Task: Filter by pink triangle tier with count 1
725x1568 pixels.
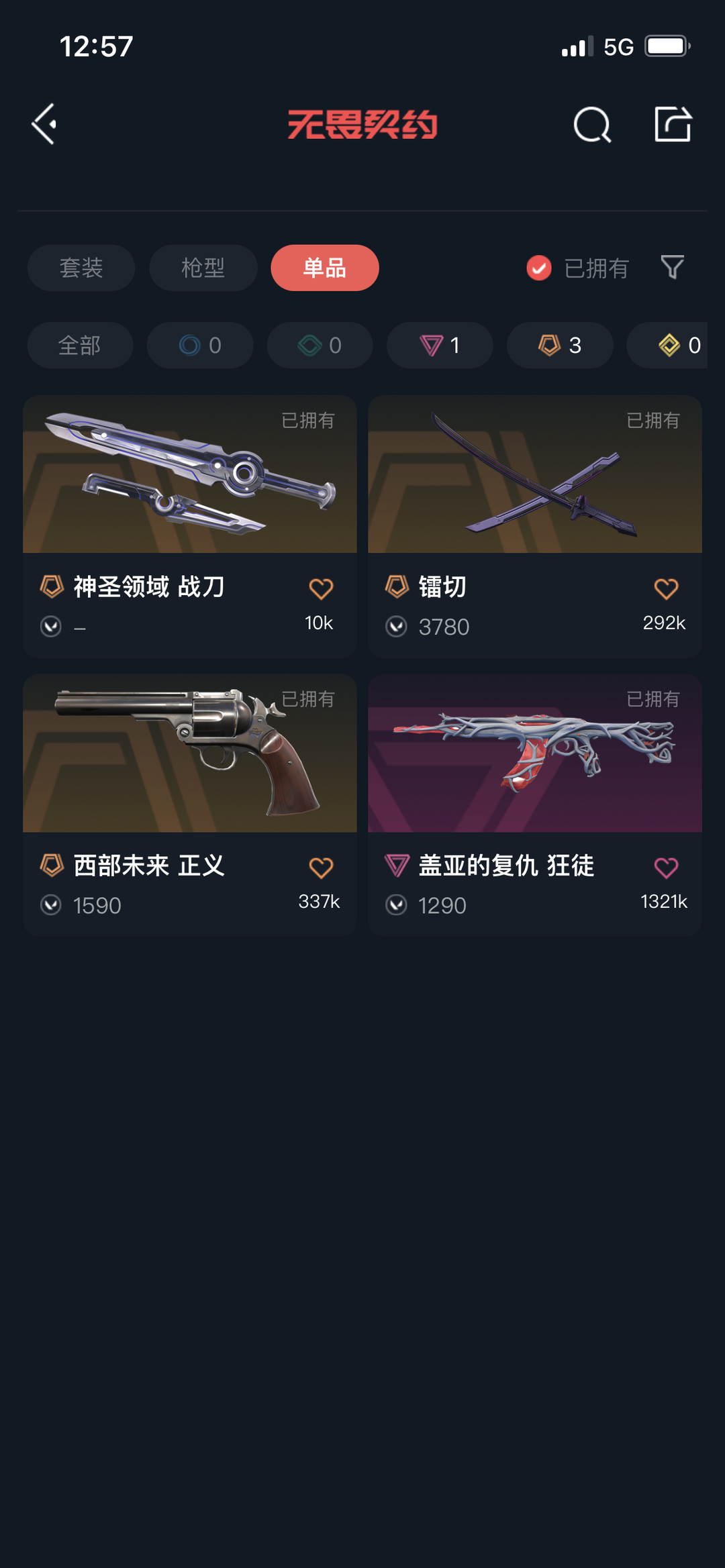Action: click(440, 345)
